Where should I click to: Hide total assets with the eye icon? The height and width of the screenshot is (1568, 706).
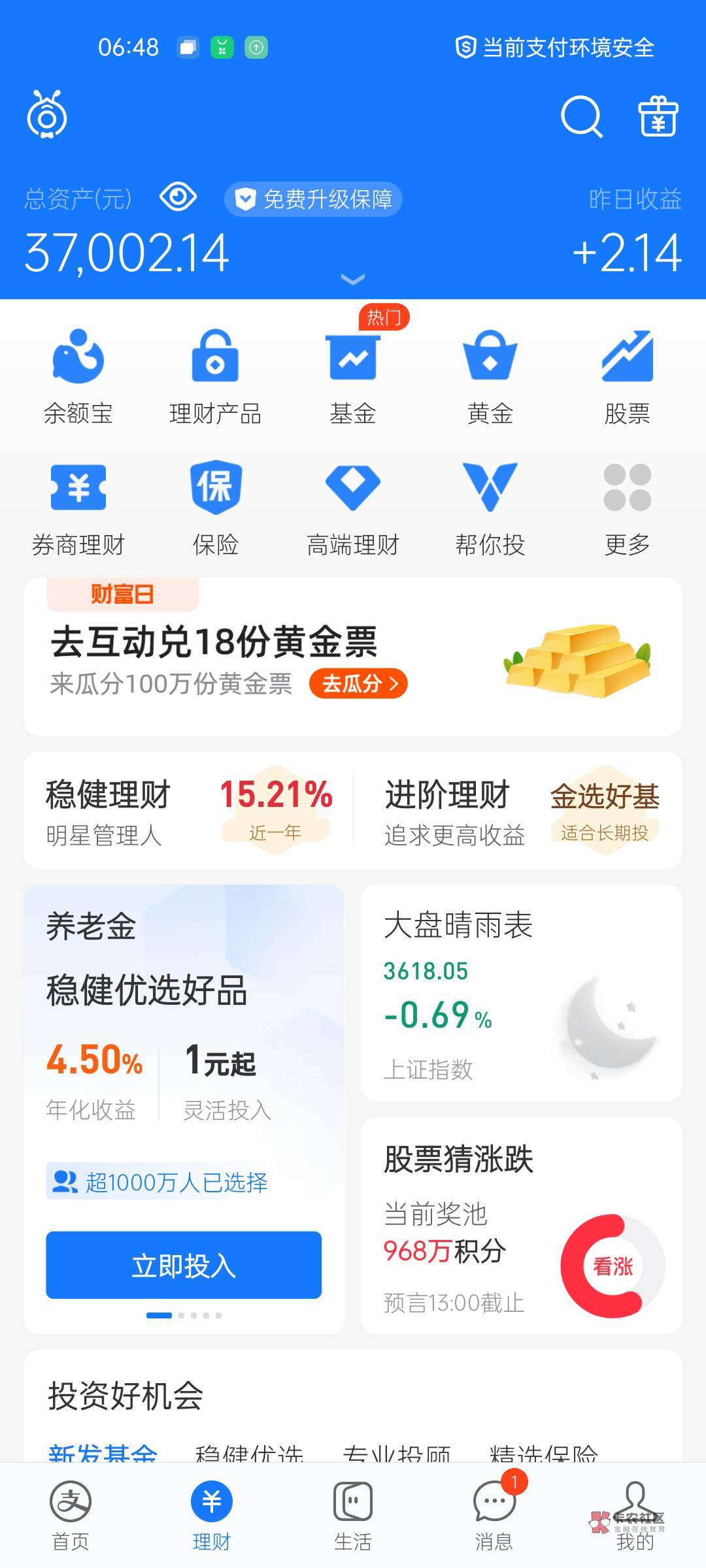[x=178, y=197]
